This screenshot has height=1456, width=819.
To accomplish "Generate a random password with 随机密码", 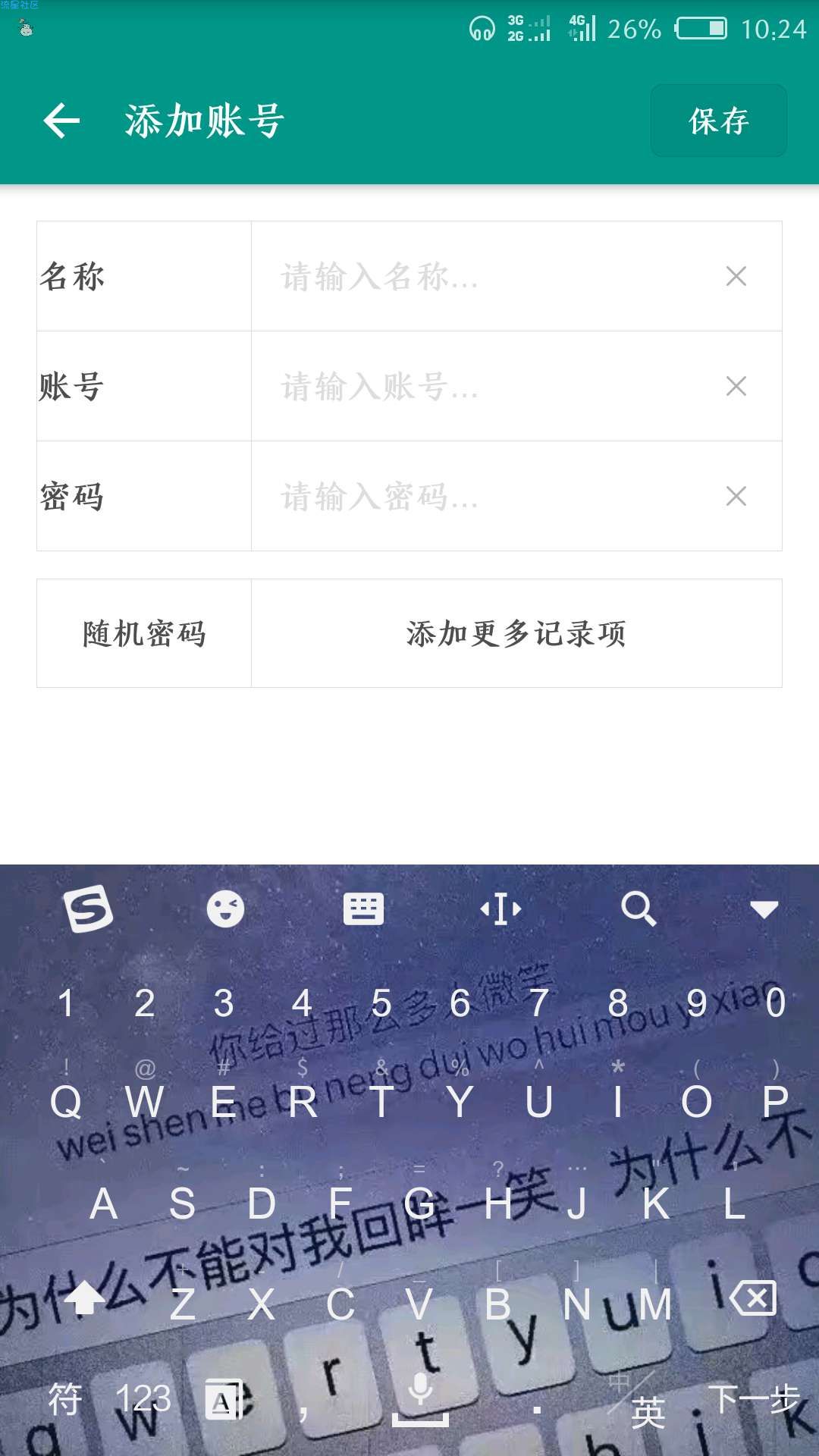I will 144,634.
